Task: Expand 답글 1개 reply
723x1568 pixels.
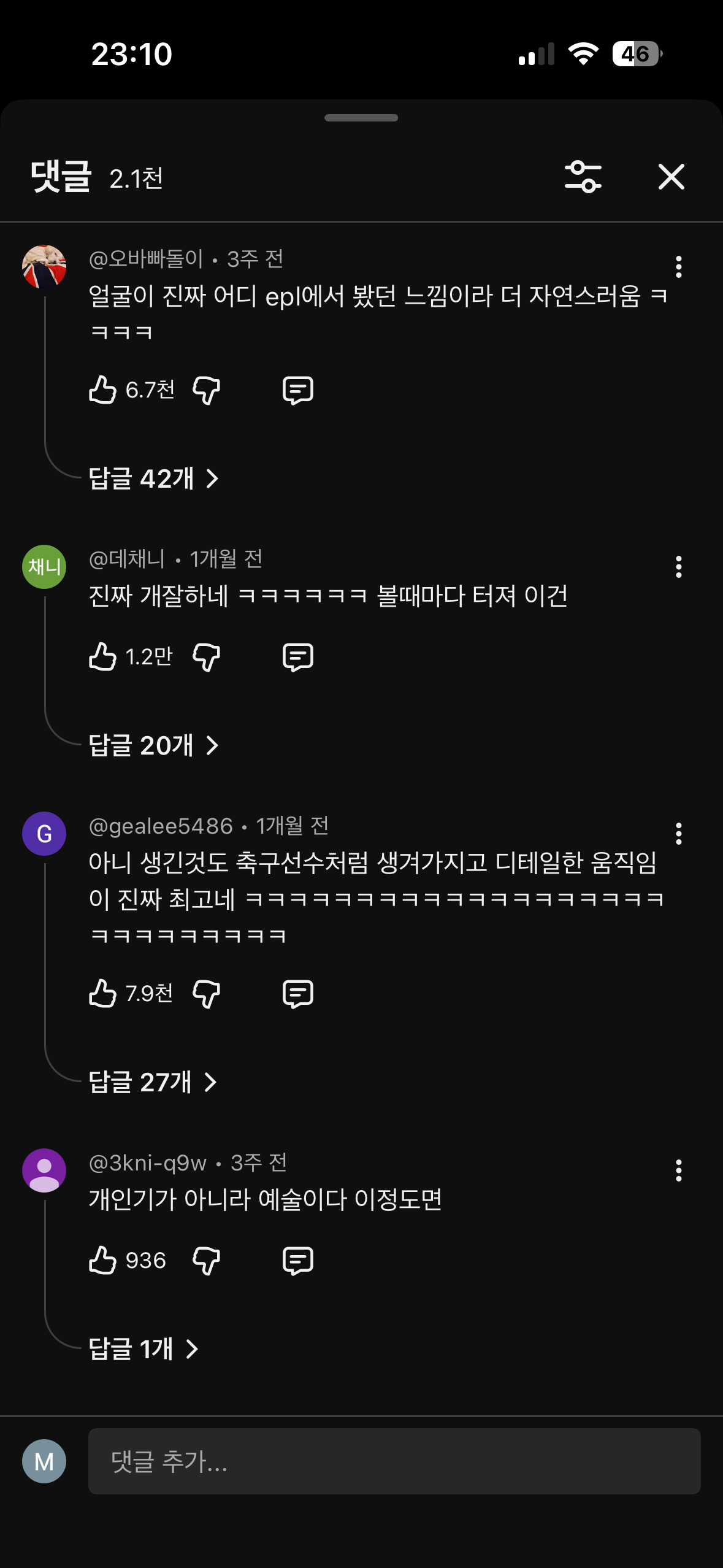Action: click(x=143, y=1349)
